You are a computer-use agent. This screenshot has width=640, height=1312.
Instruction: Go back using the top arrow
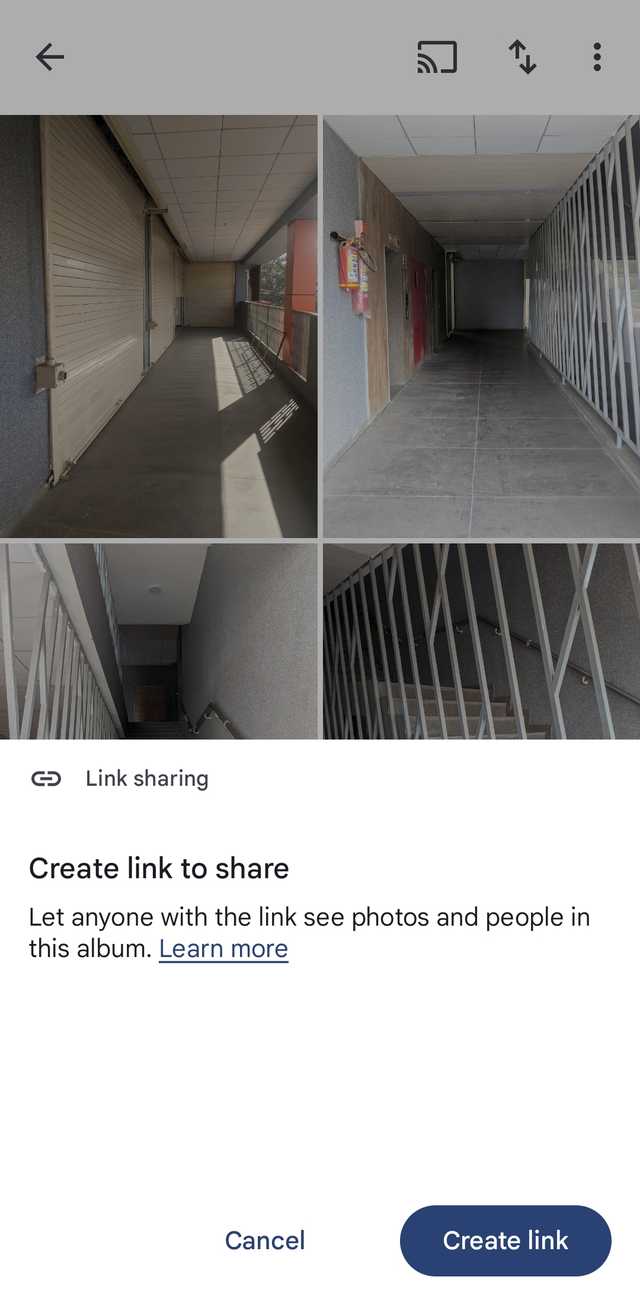point(49,57)
